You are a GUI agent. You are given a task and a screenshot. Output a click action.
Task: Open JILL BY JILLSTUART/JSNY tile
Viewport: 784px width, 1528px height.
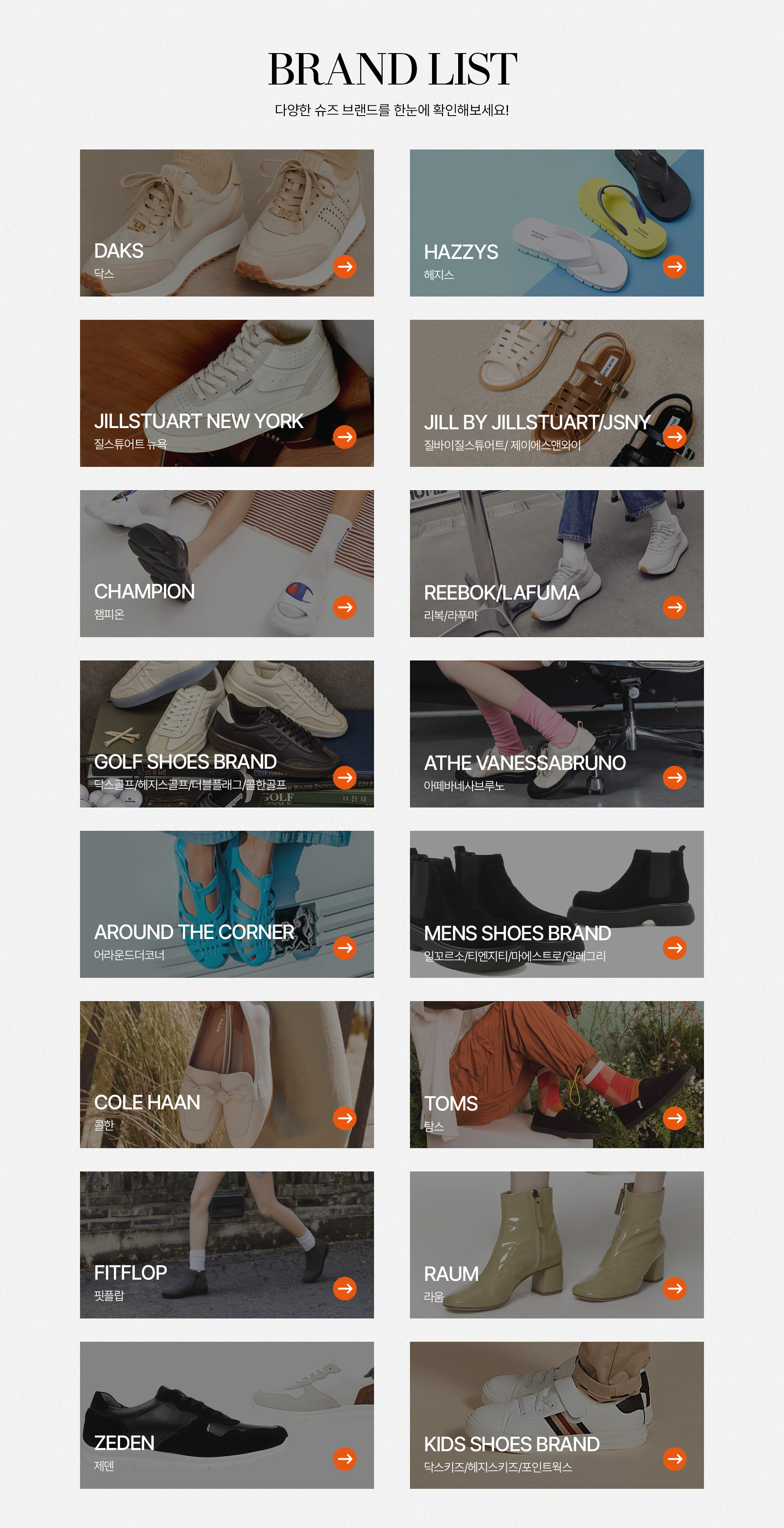(x=556, y=393)
